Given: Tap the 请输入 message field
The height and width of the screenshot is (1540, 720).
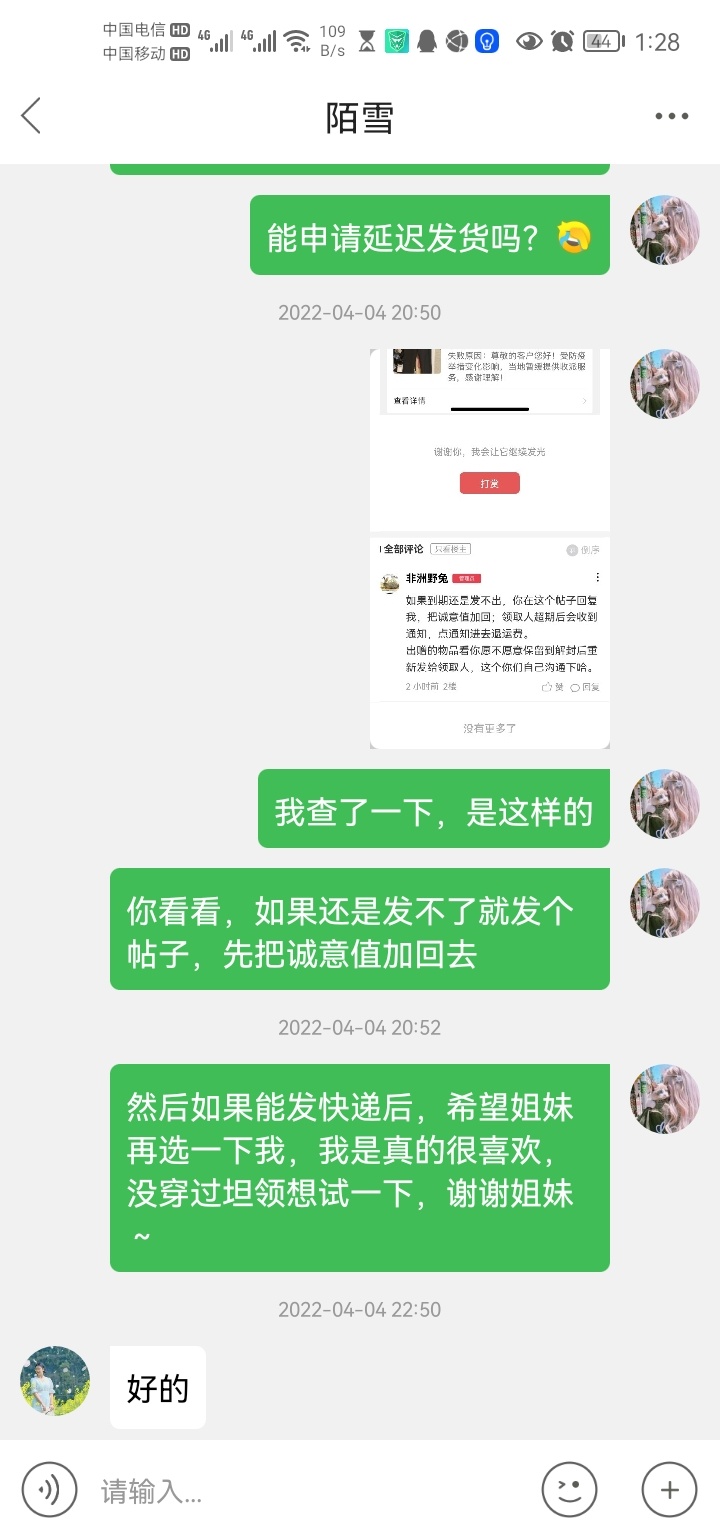Looking at the screenshot, I should [300, 1492].
